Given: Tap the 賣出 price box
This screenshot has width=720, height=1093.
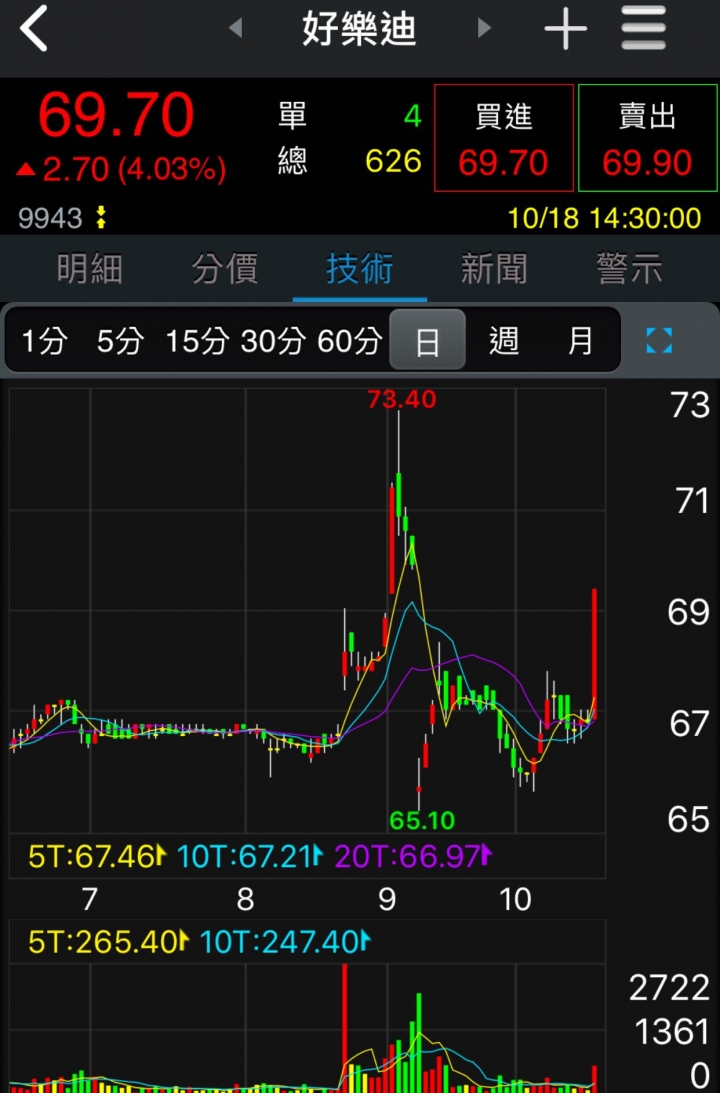Looking at the screenshot, I should point(648,138).
